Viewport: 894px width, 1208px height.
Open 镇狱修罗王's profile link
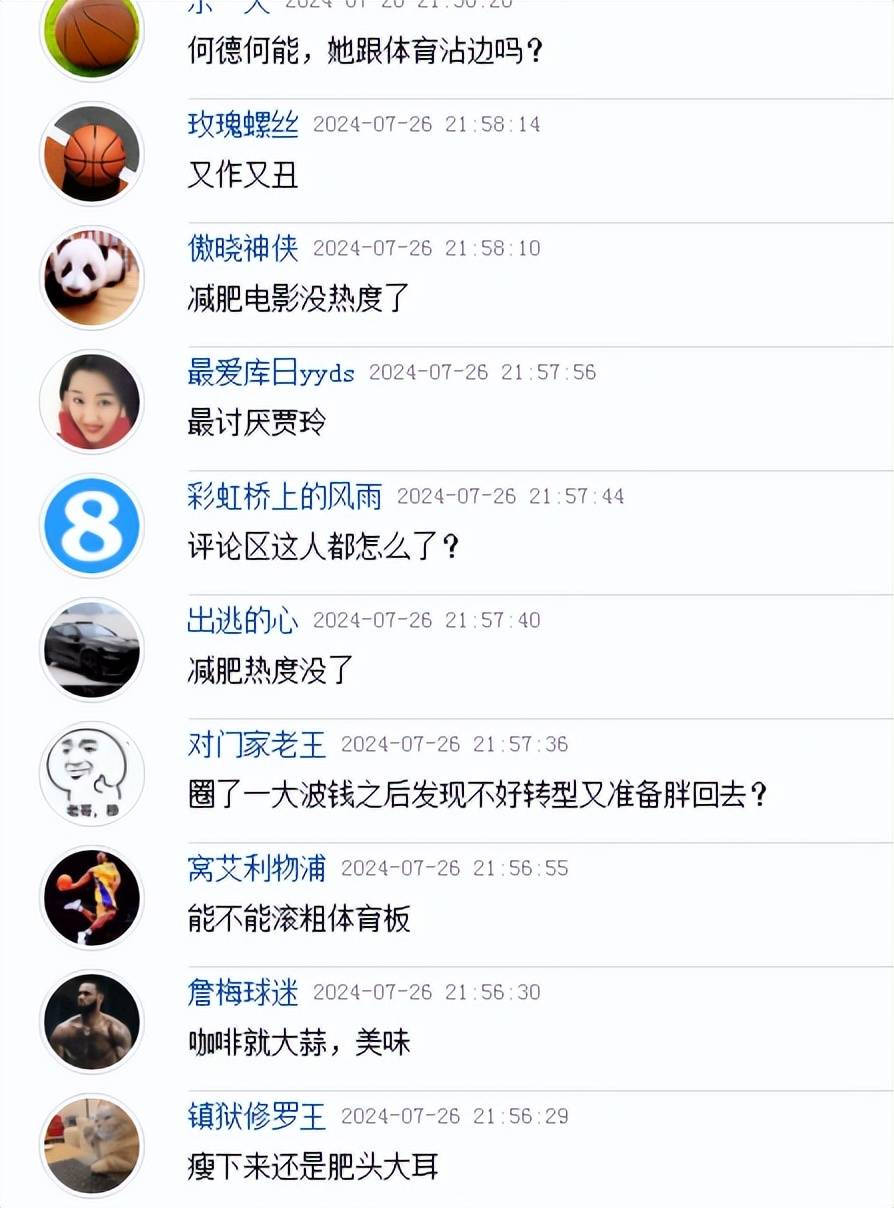tap(257, 1116)
